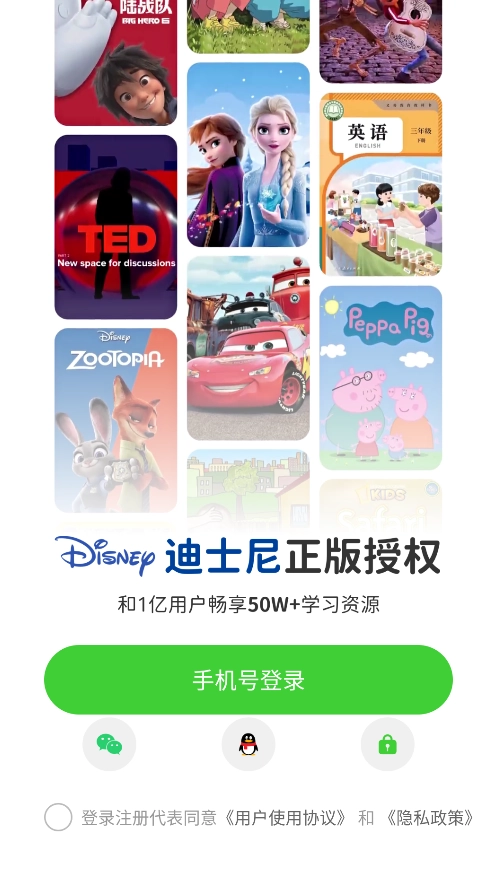
Task: Log in with the WeChat icon
Action: [109, 744]
